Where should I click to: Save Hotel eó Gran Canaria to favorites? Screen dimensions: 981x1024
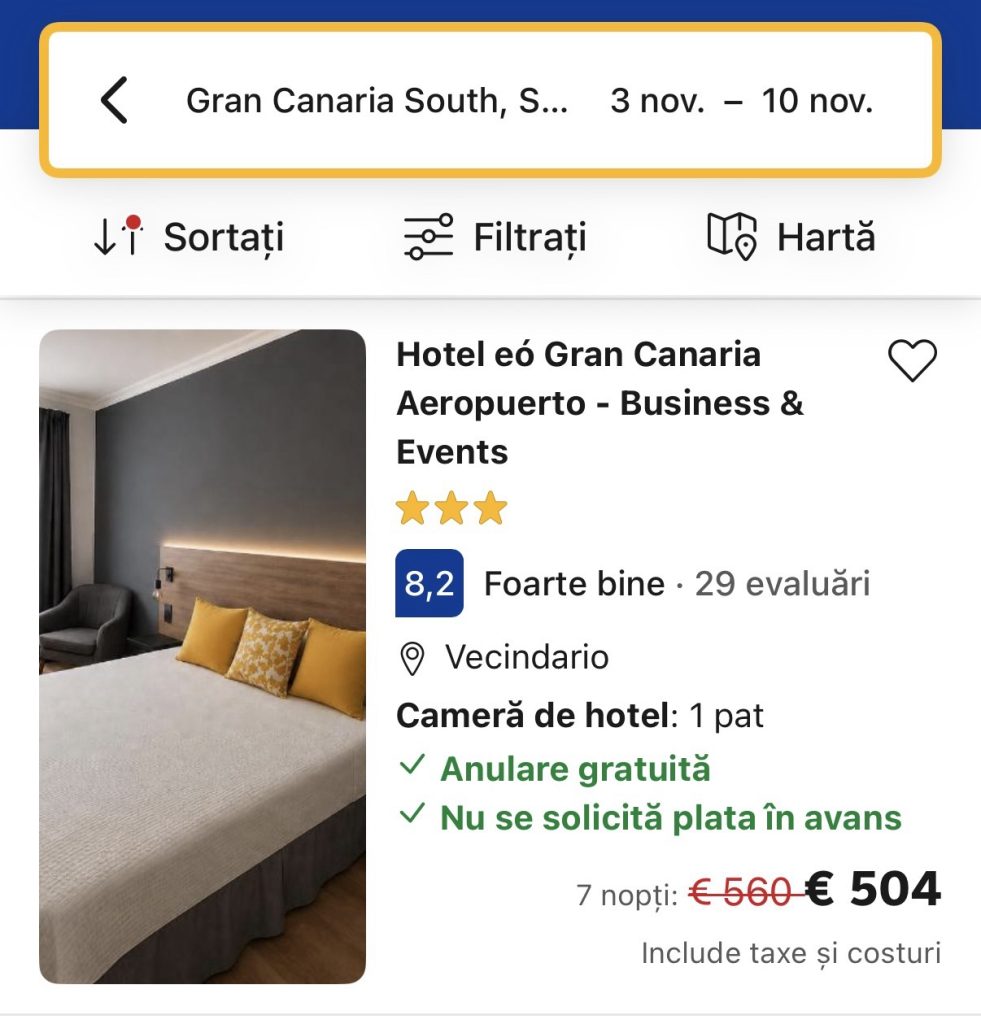click(x=912, y=360)
